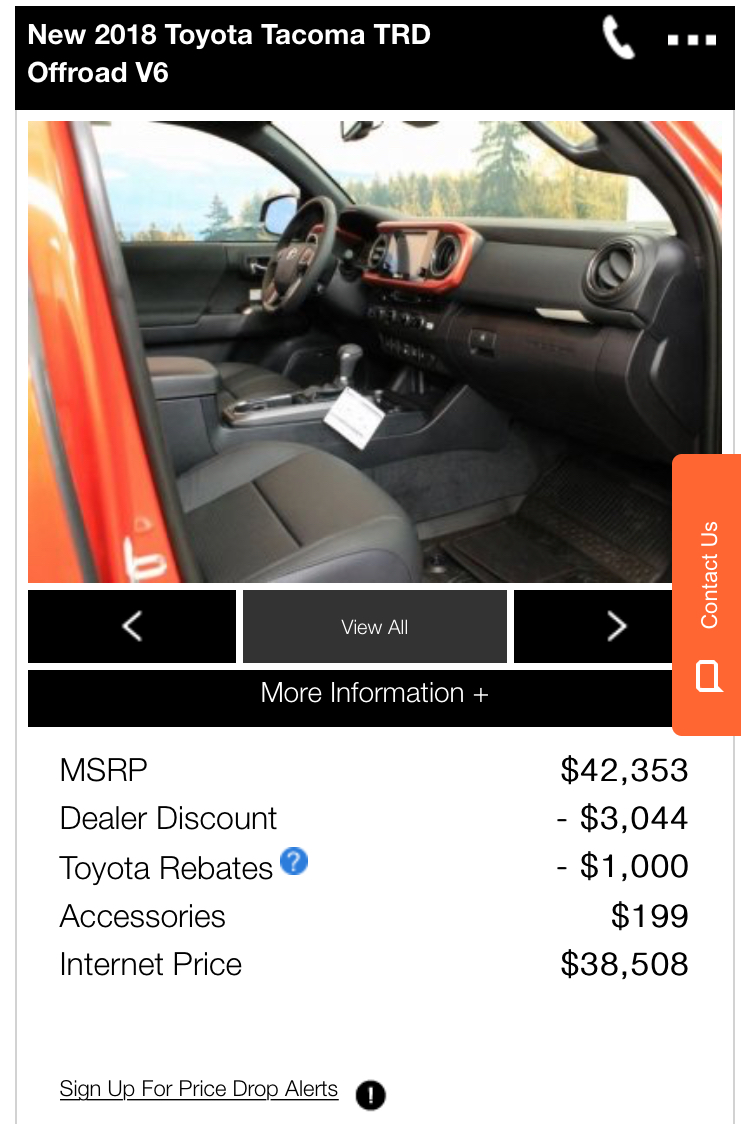The image size is (741, 1124).
Task: Sign up for price drop alerts
Action: coord(199,1089)
